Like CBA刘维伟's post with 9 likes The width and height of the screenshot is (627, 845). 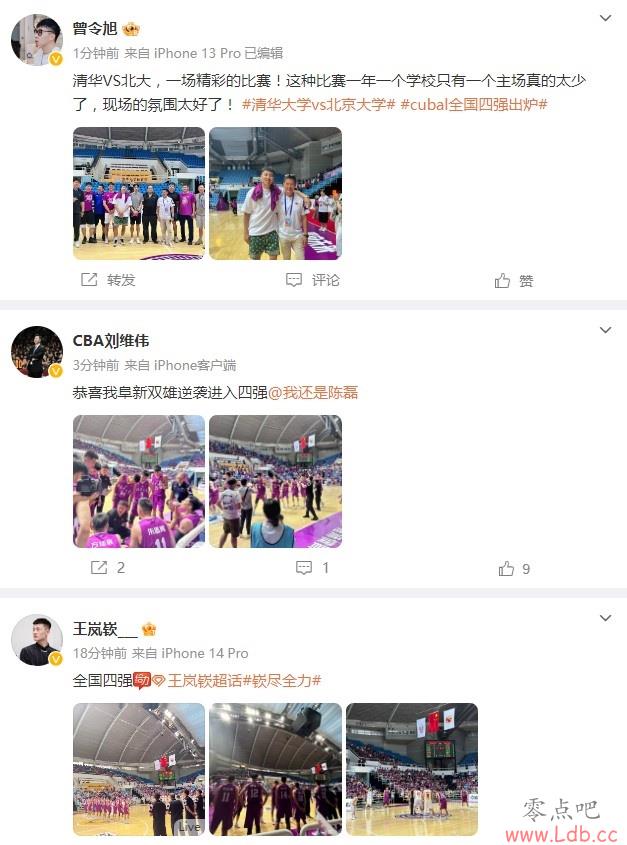pos(514,568)
